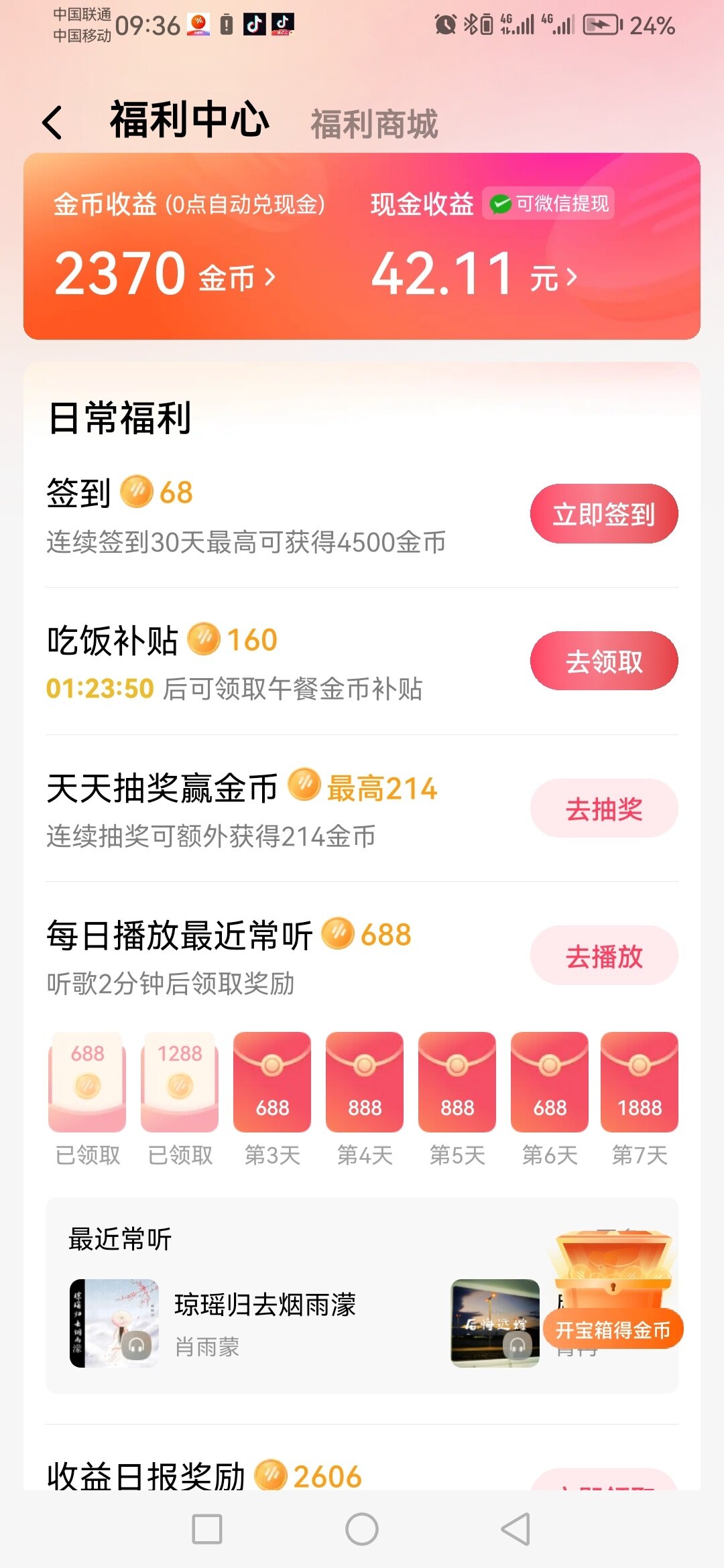724x1568 pixels.
Task: Tap 立即签到 to check in
Action: point(603,514)
